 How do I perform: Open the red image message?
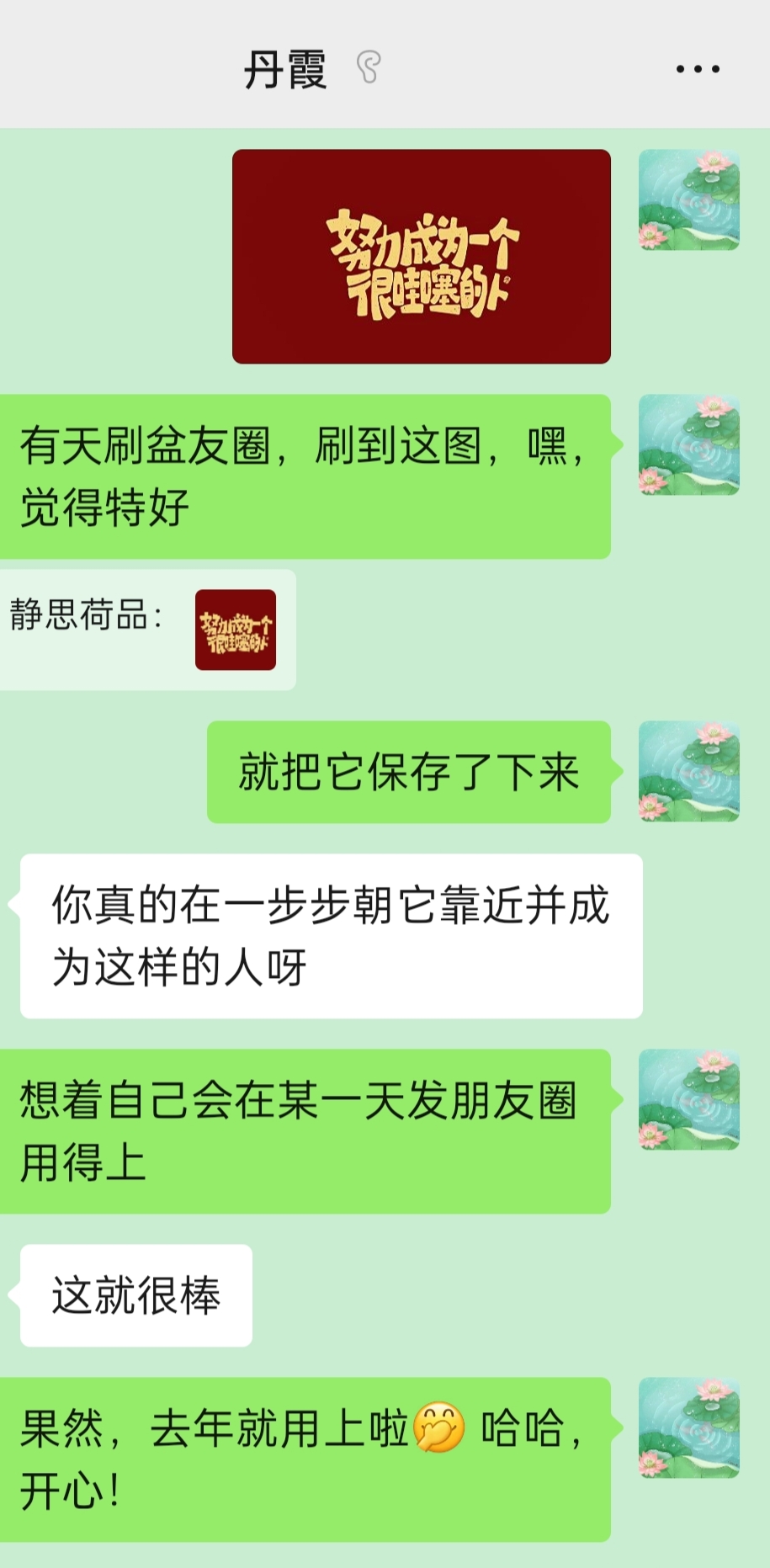[x=422, y=257]
